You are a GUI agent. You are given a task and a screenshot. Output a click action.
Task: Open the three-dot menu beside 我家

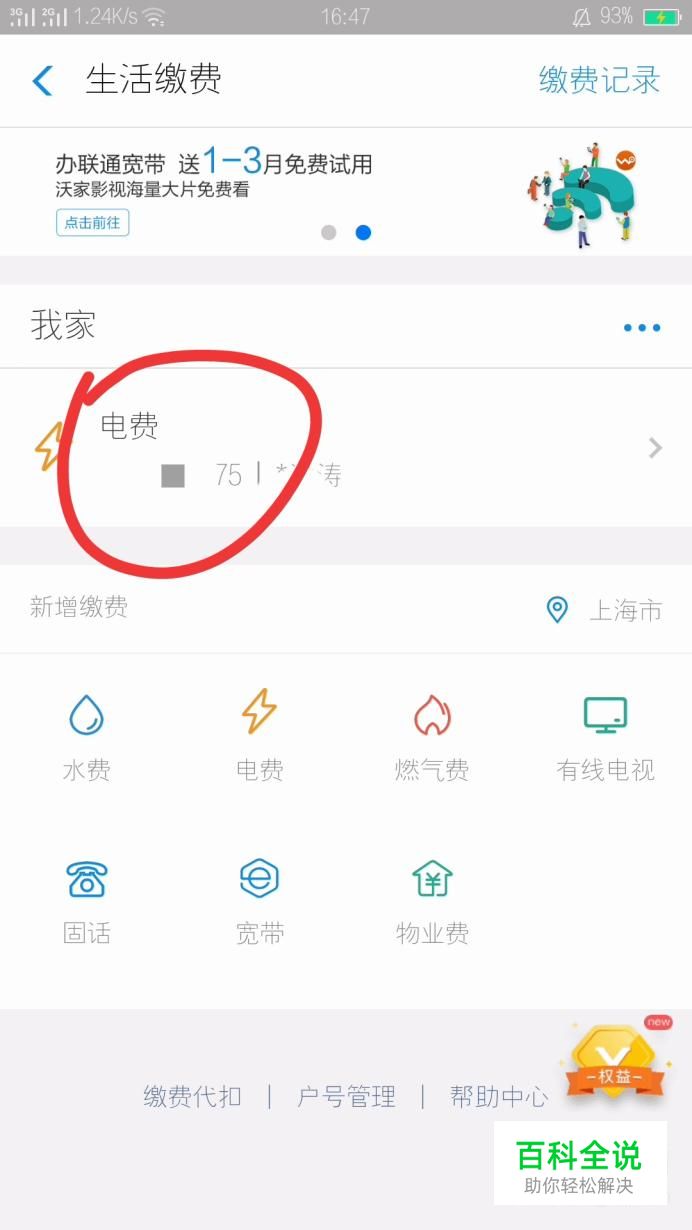642,327
